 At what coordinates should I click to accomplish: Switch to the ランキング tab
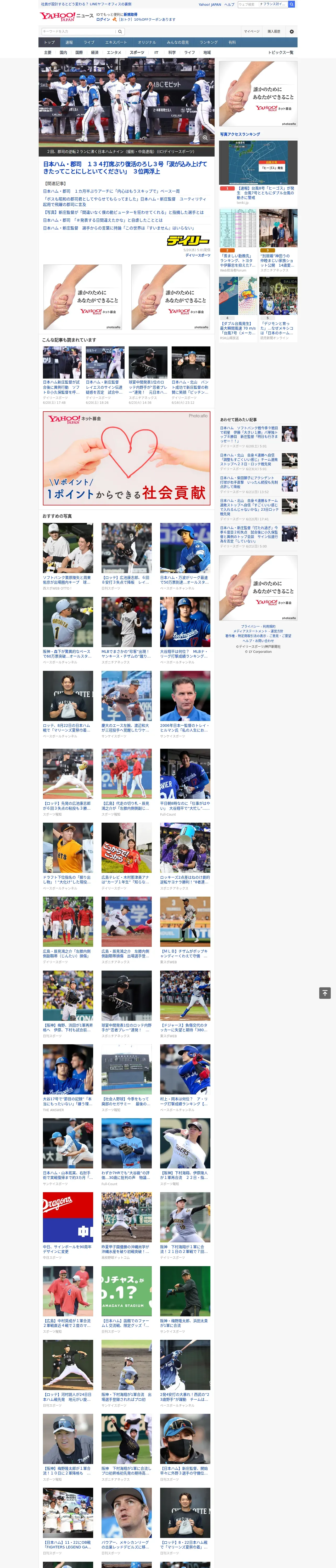tap(209, 42)
